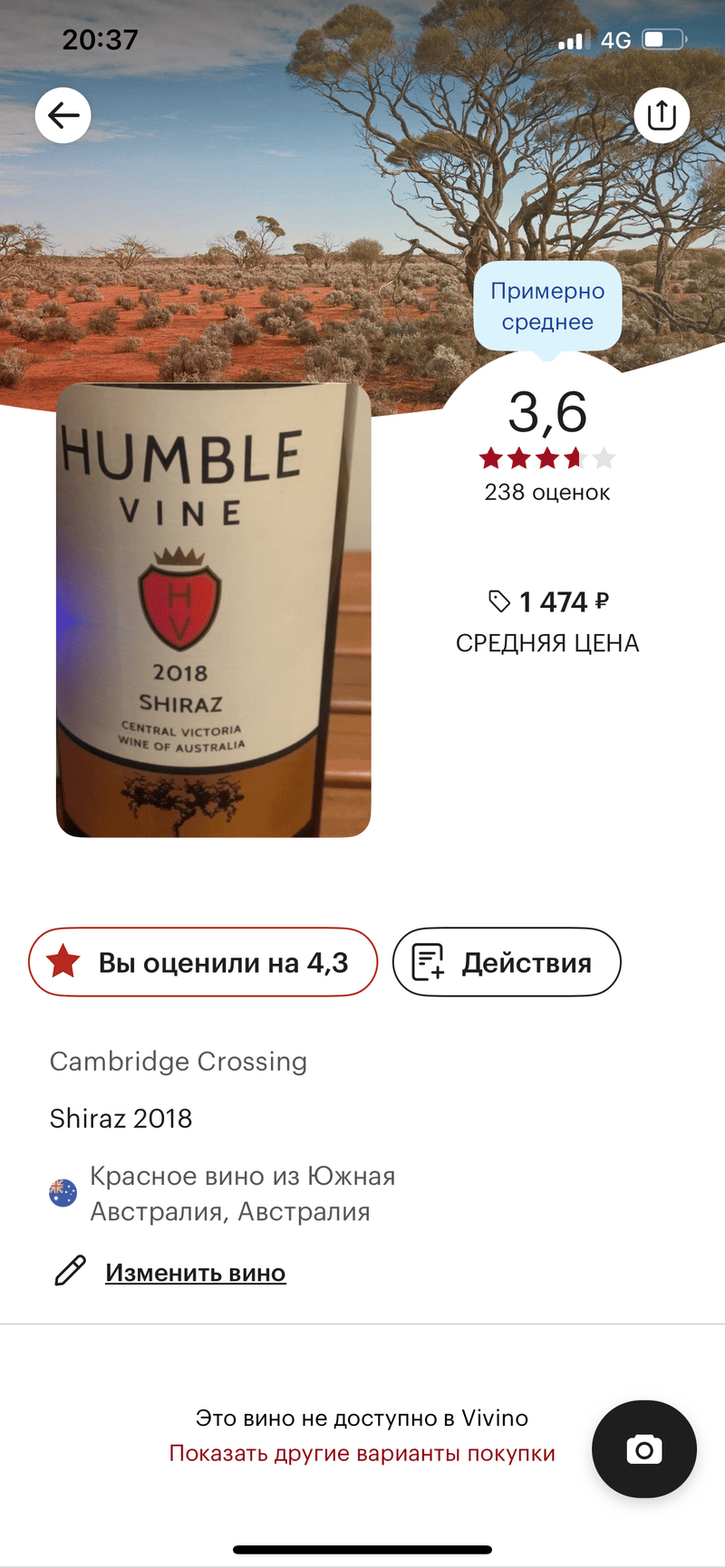
Task: Go back using the arrow button
Action: (x=63, y=116)
